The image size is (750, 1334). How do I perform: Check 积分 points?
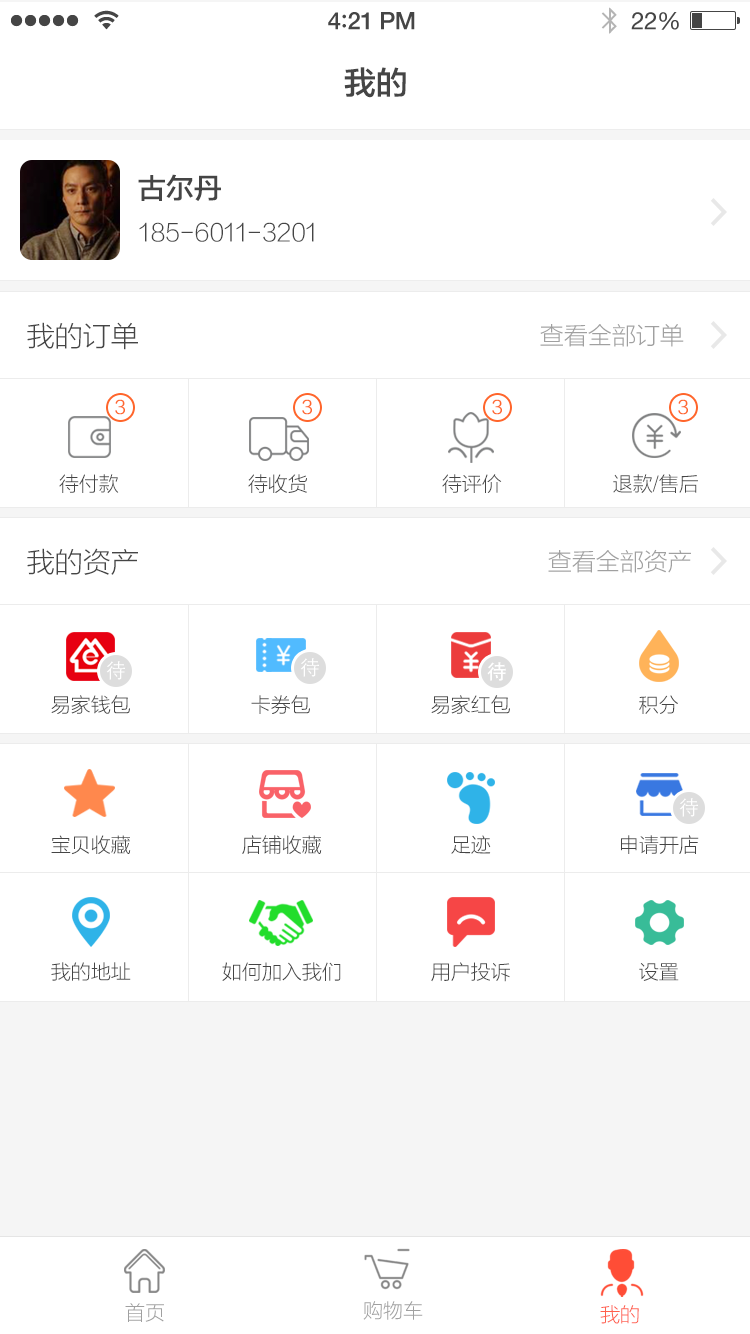658,670
